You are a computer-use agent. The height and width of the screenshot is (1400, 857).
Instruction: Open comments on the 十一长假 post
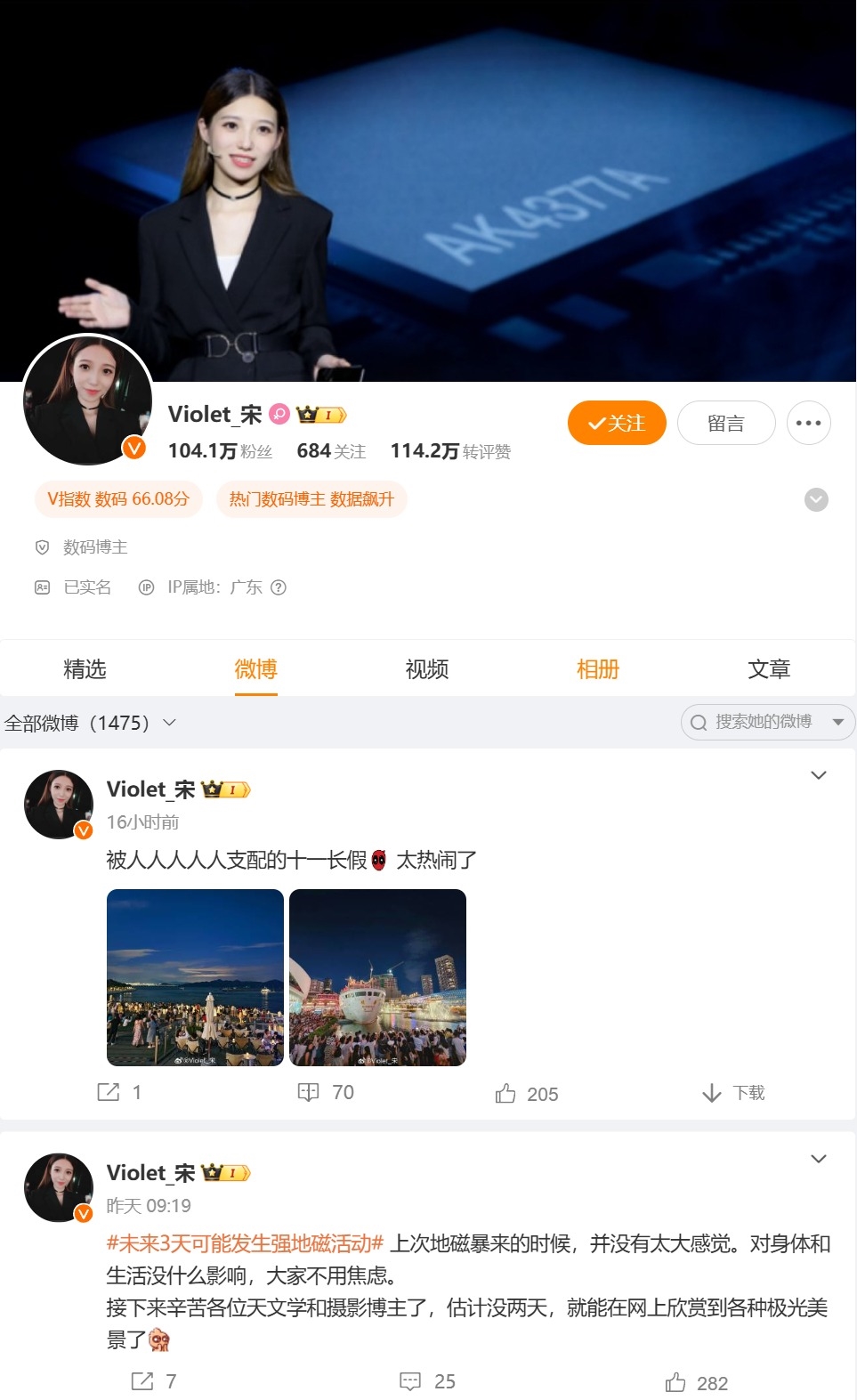click(325, 1092)
